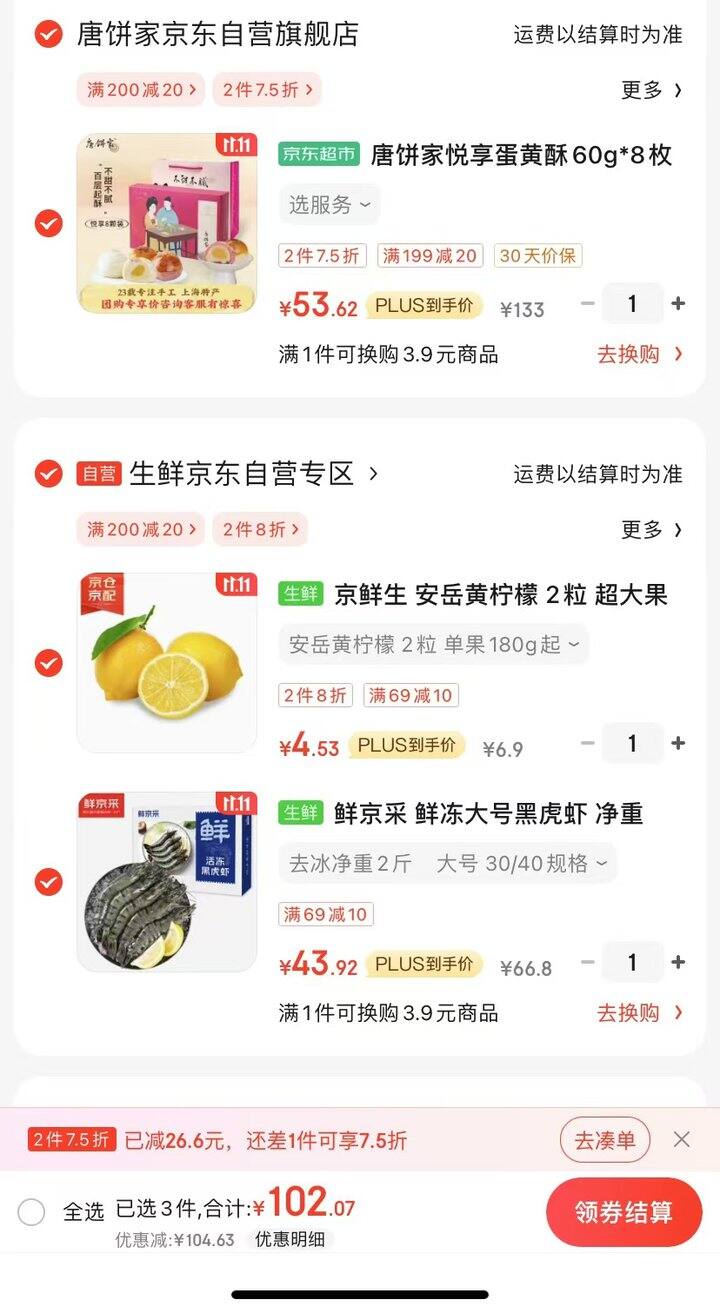Open the 生鲜京东自营专区 store page
Viewport: 720px width, 1313px height.
click(x=254, y=473)
